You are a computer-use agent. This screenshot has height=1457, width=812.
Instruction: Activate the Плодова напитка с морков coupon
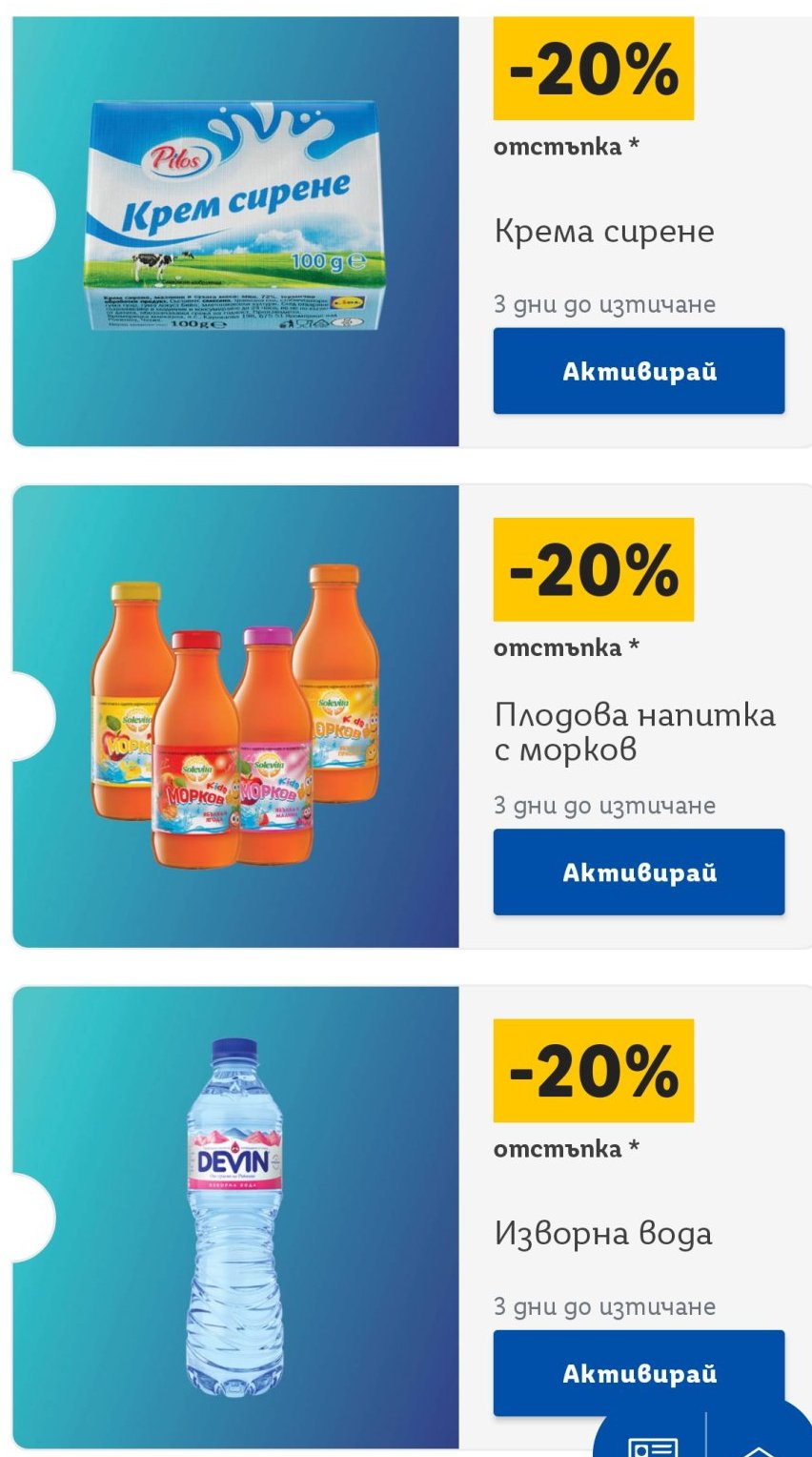639,872
